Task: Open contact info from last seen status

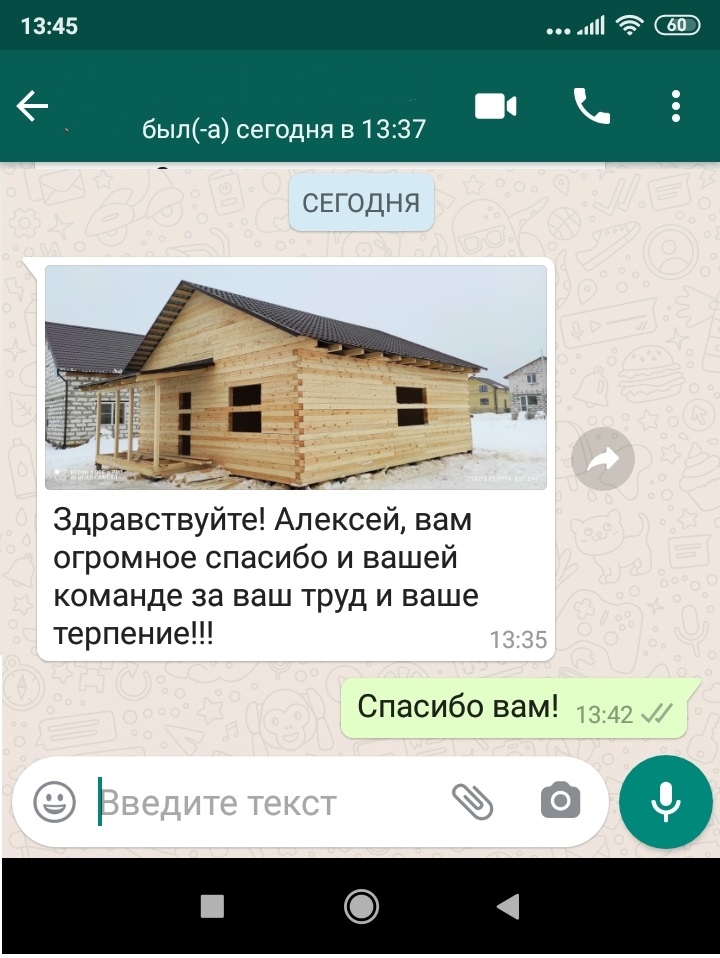Action: (284, 129)
